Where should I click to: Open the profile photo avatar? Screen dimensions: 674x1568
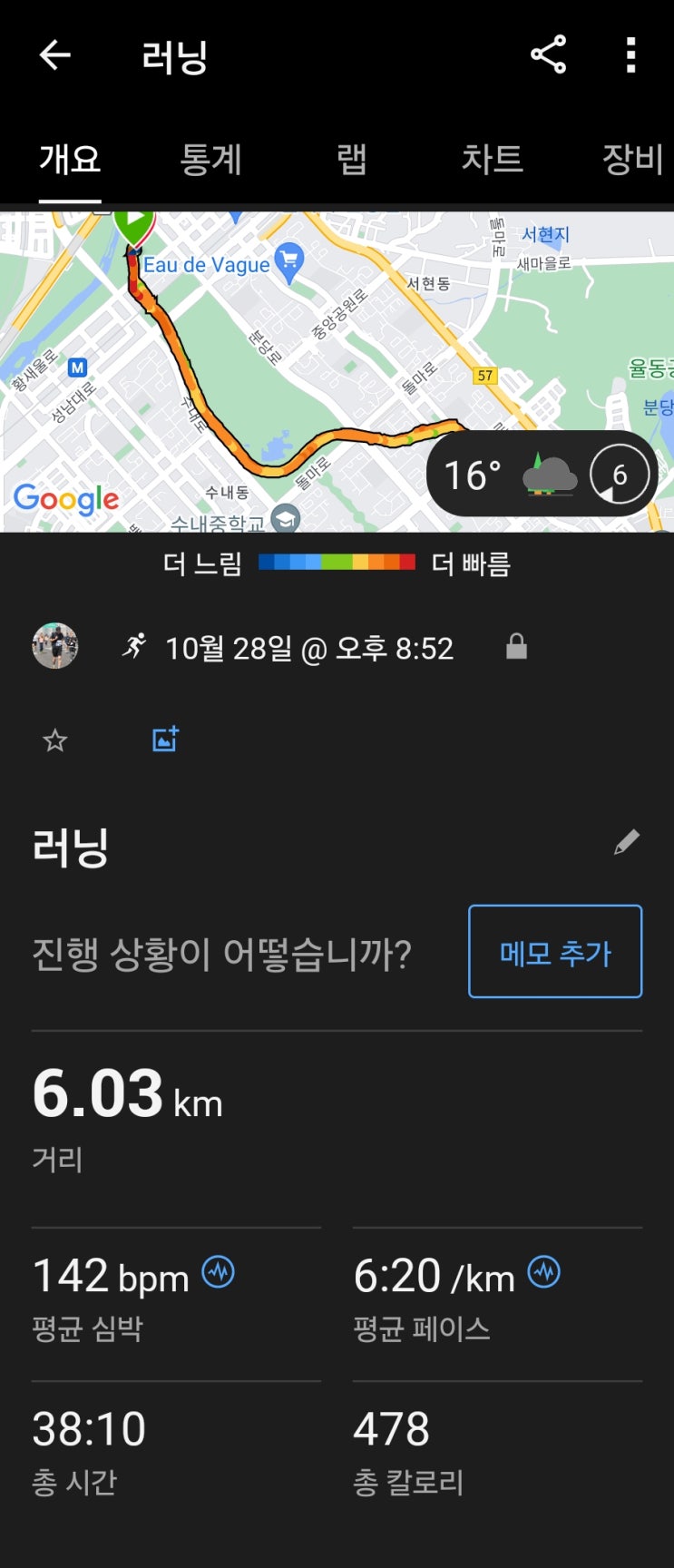[55, 646]
